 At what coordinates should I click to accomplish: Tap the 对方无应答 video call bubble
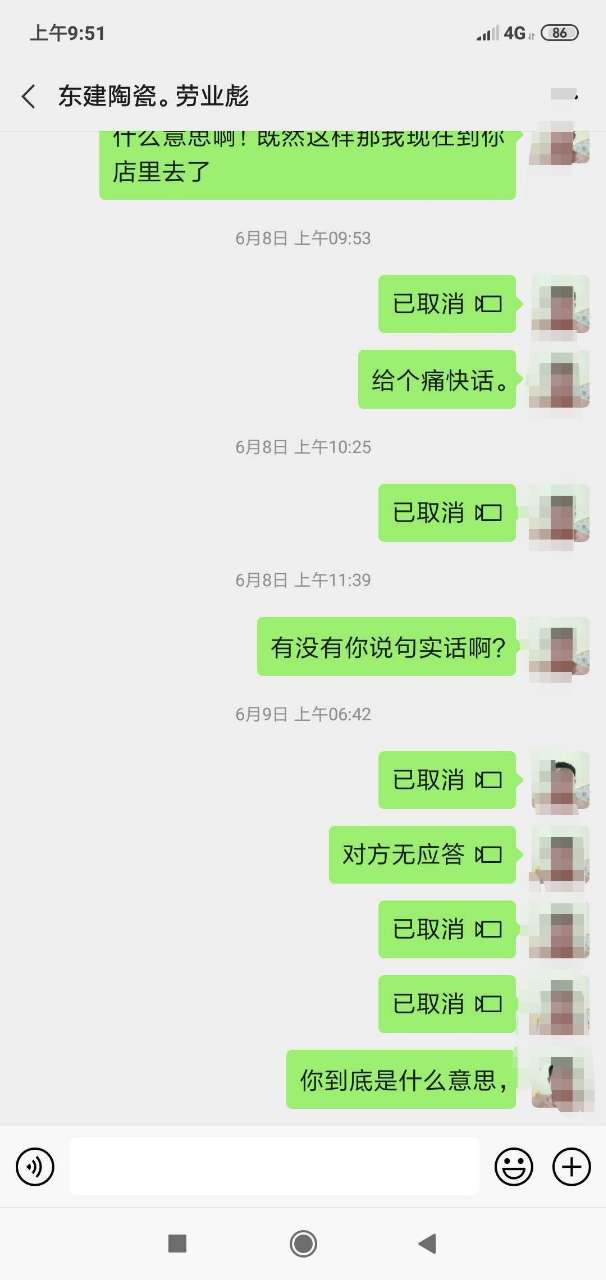[x=422, y=855]
